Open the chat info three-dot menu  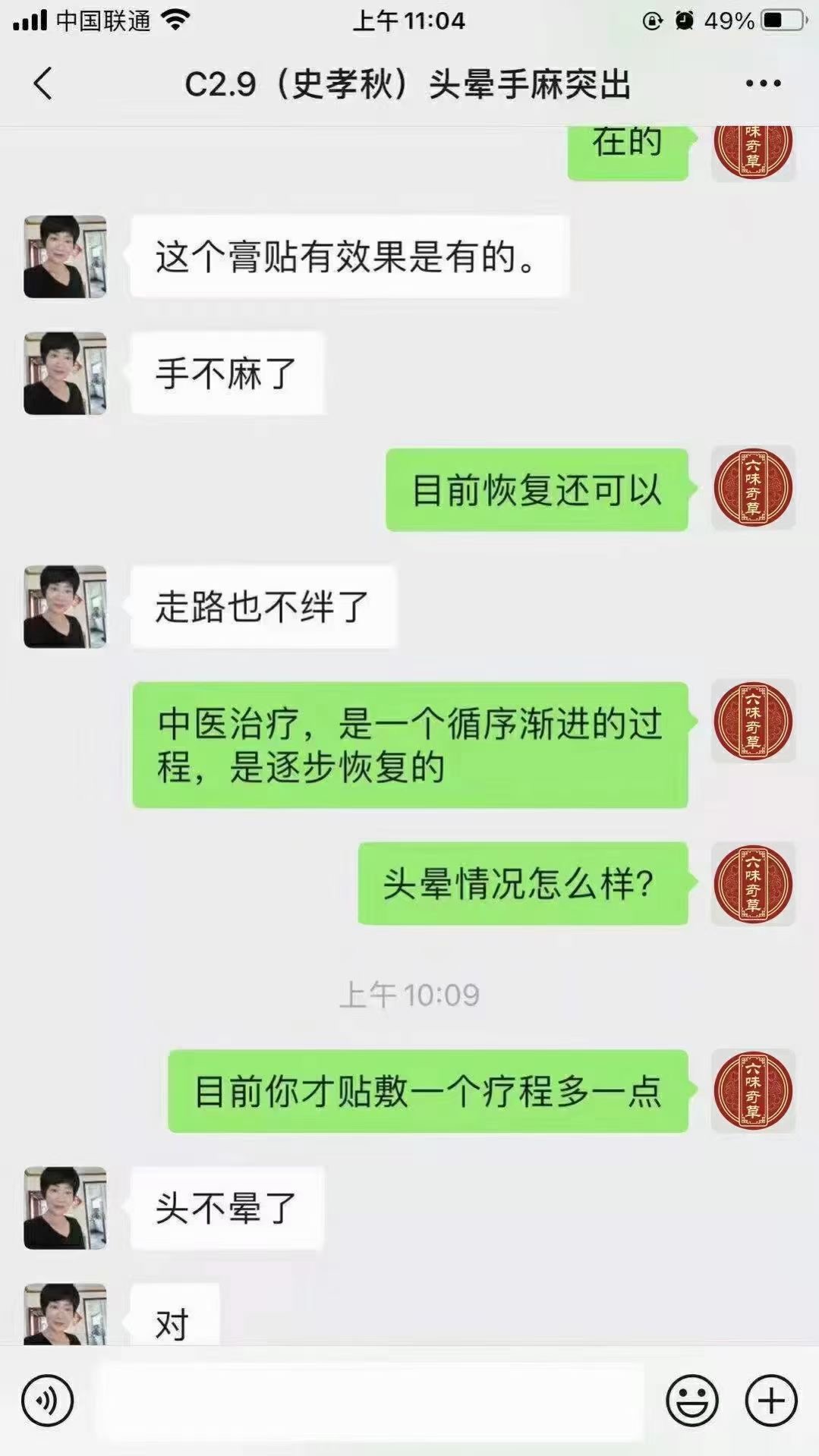click(x=762, y=83)
